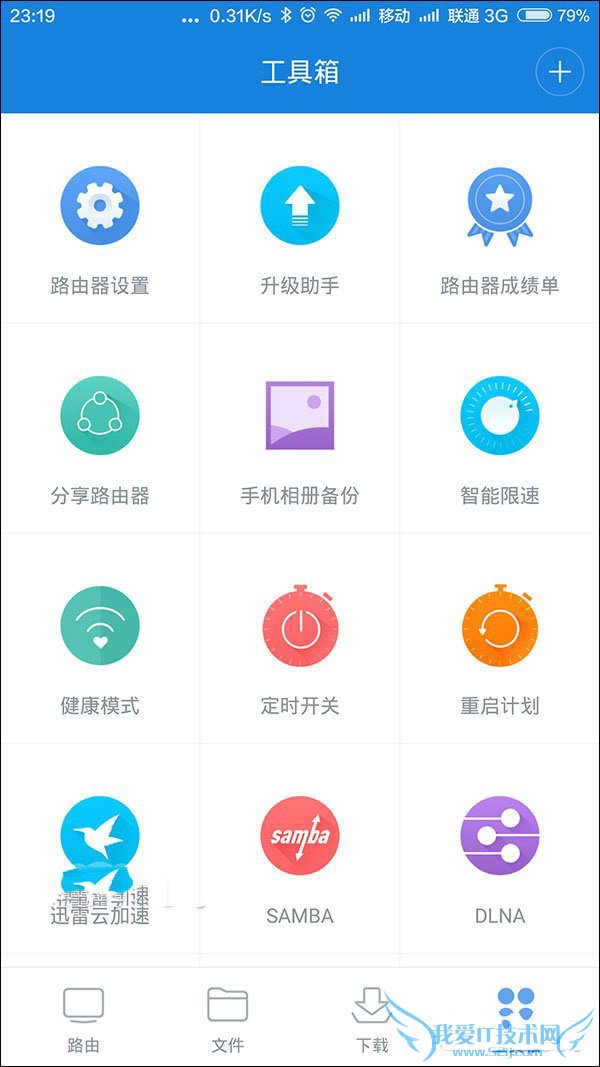The width and height of the screenshot is (600, 1067).
Task: Select the toolbox tab with four dots
Action: 516,1010
